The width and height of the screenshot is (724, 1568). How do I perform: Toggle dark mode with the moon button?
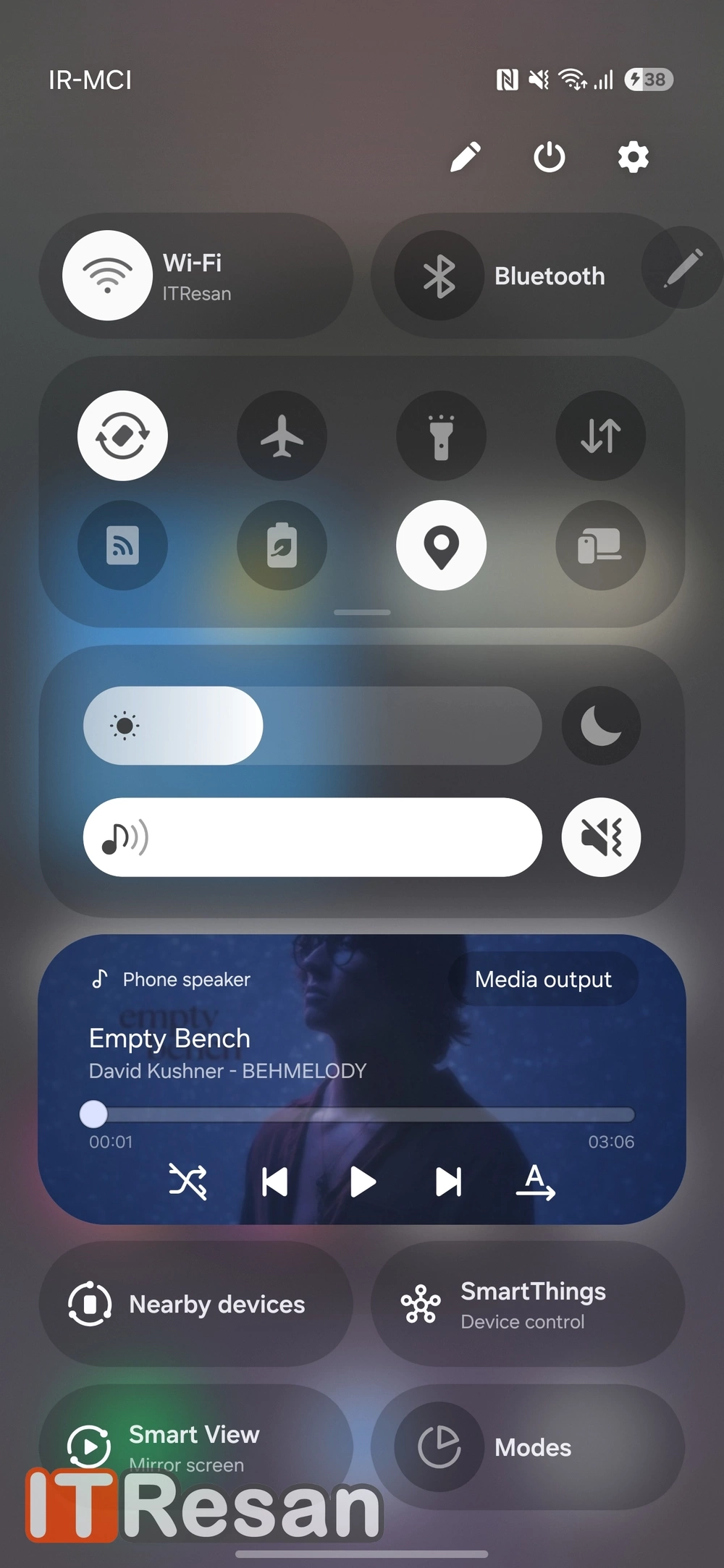pos(601,726)
